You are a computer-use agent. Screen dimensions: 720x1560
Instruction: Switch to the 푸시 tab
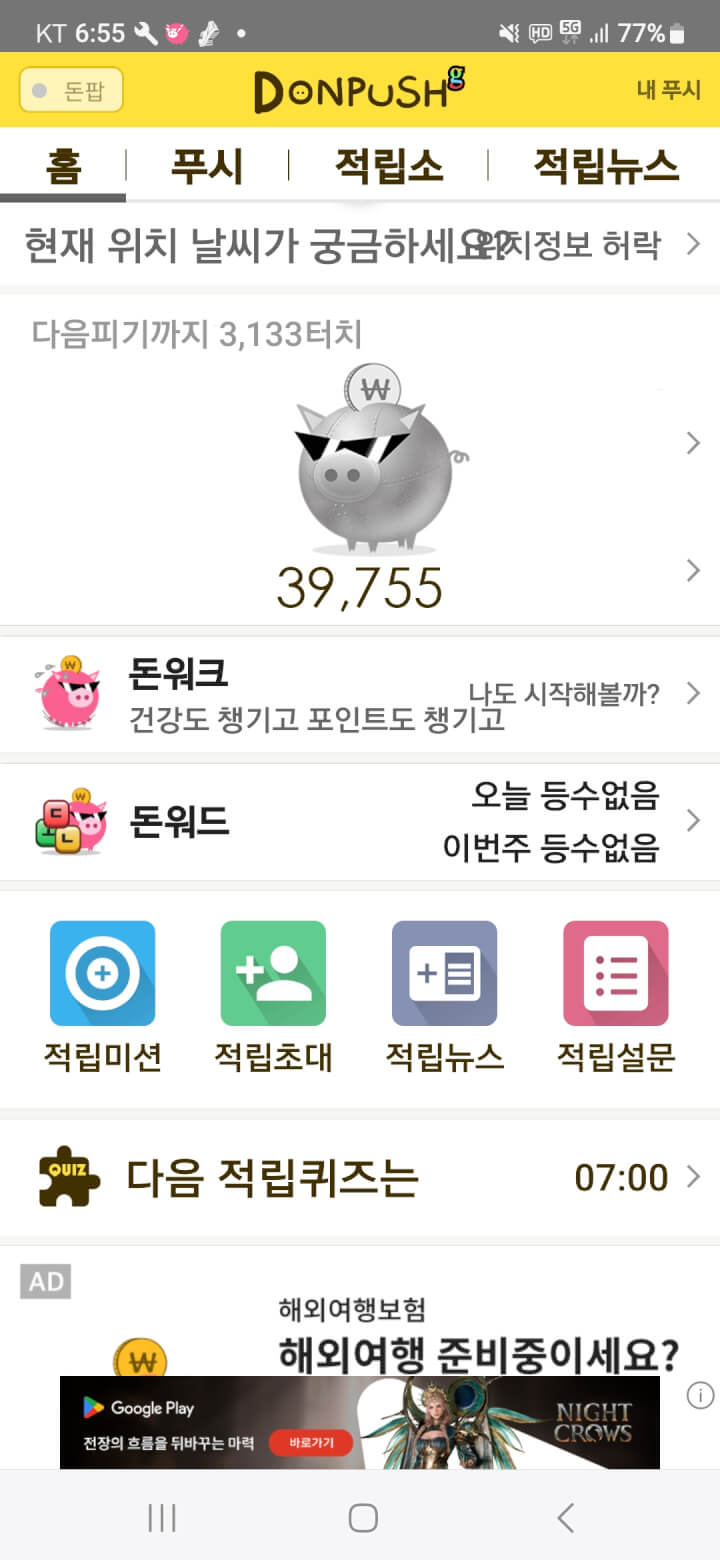[x=207, y=166]
